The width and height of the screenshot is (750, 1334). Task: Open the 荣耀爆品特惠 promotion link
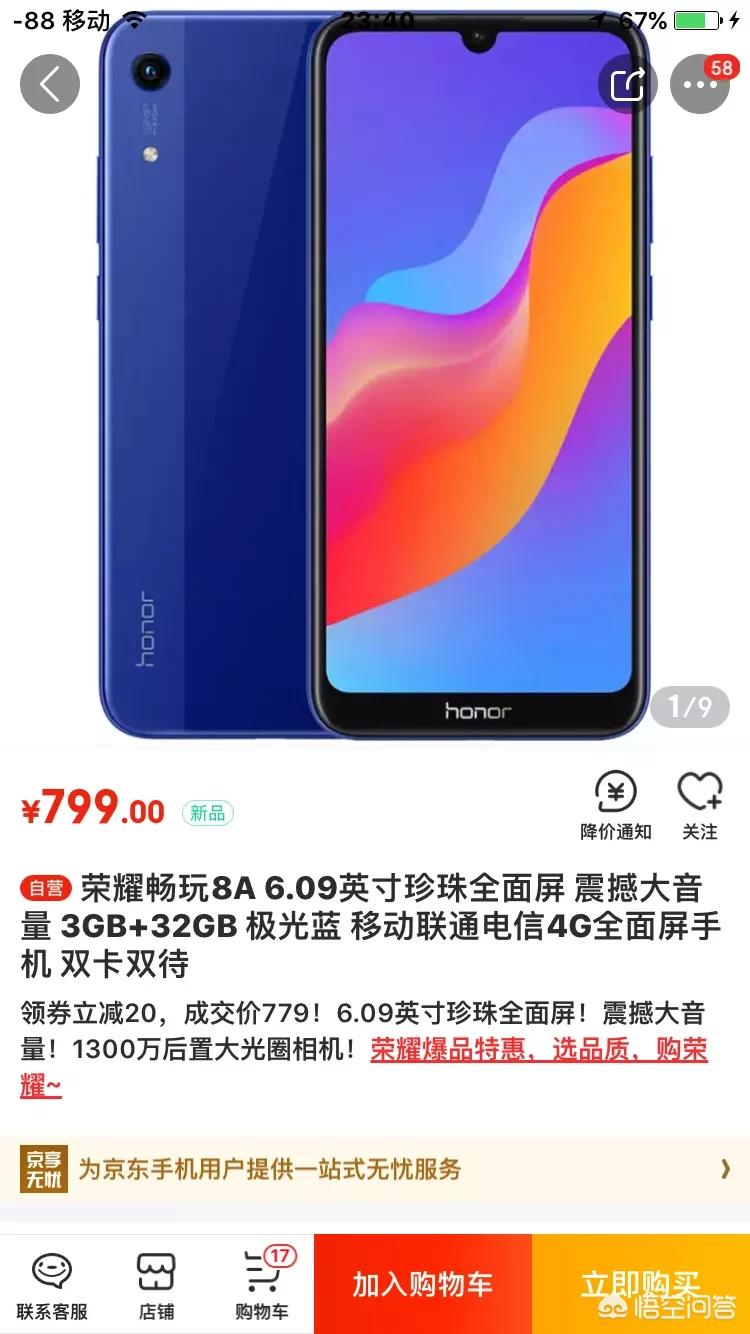(x=539, y=1050)
